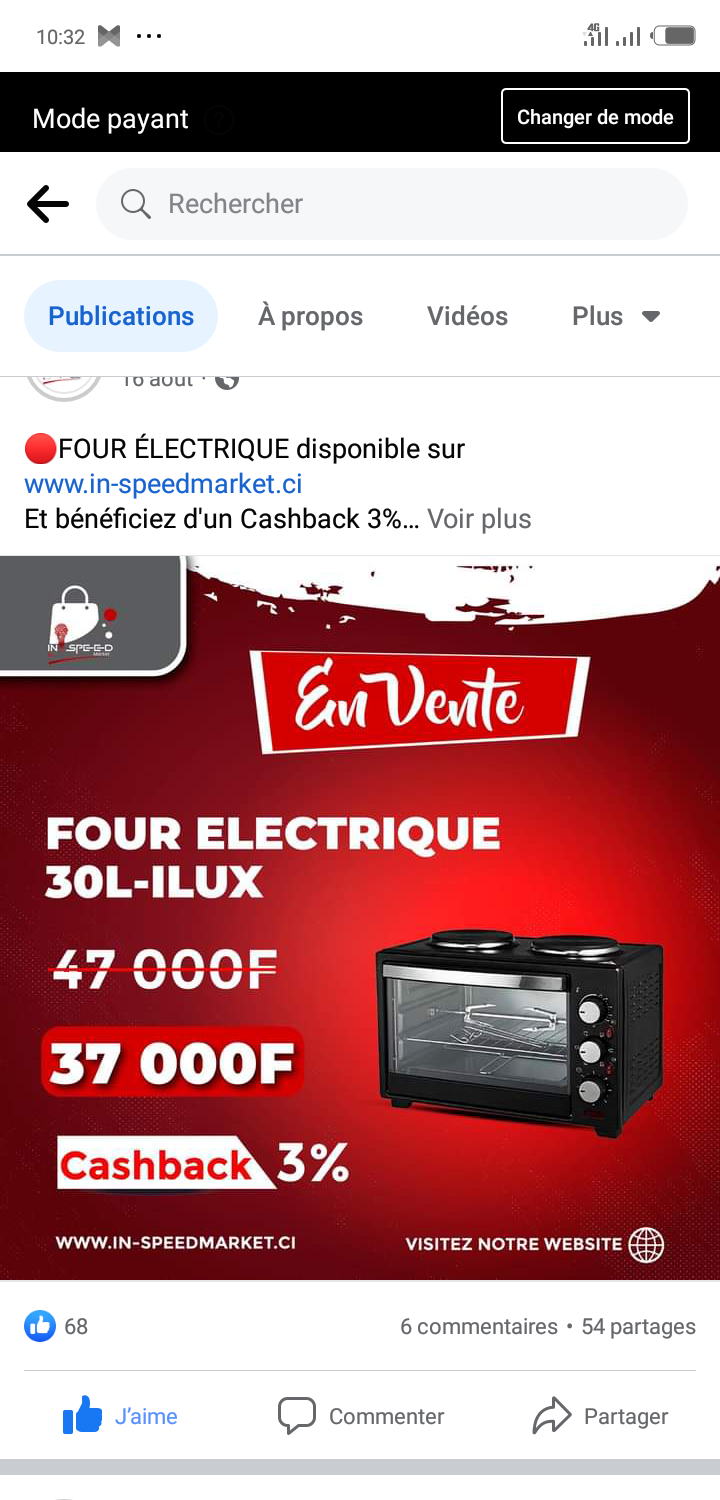View the 6 commentaires on the post

coord(478,1327)
